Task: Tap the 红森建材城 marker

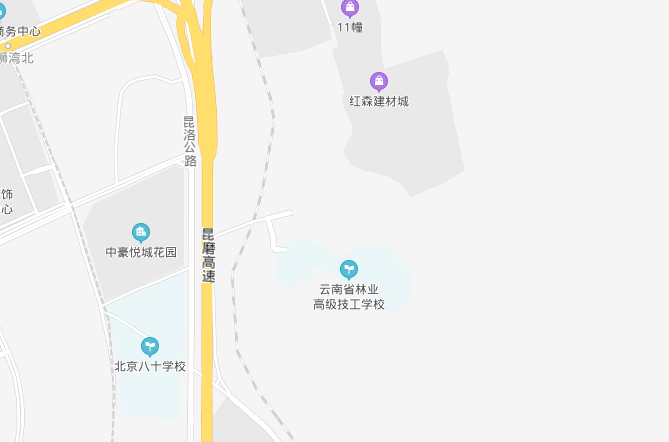Action: pos(378,81)
